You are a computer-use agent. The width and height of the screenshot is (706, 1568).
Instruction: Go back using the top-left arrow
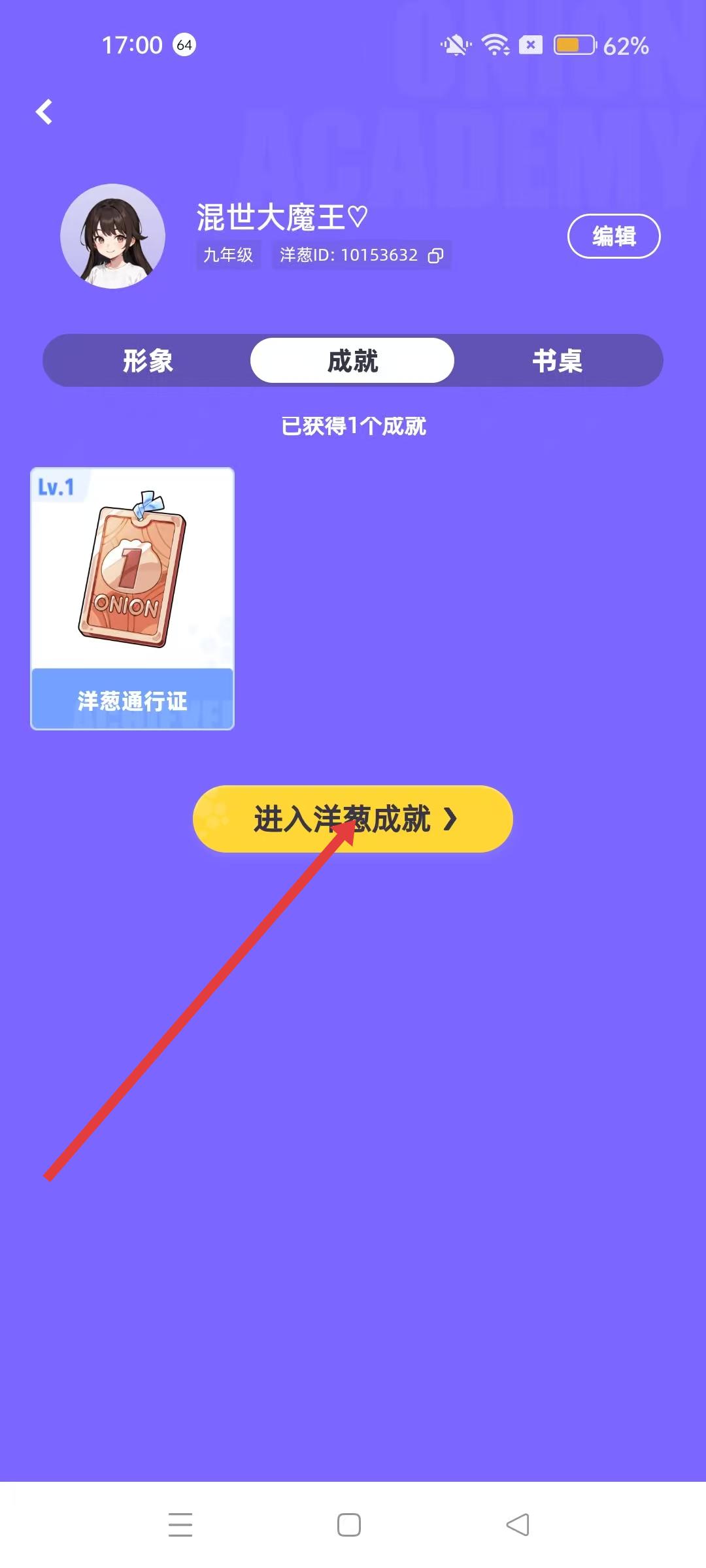(x=44, y=112)
